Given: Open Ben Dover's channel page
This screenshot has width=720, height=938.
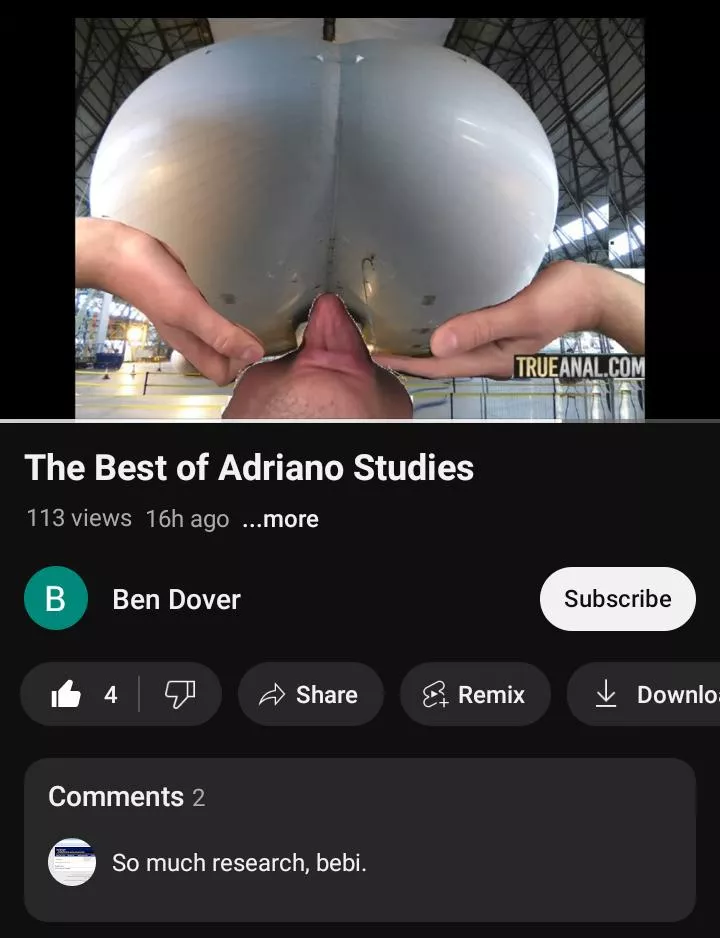Looking at the screenshot, I should [176, 599].
